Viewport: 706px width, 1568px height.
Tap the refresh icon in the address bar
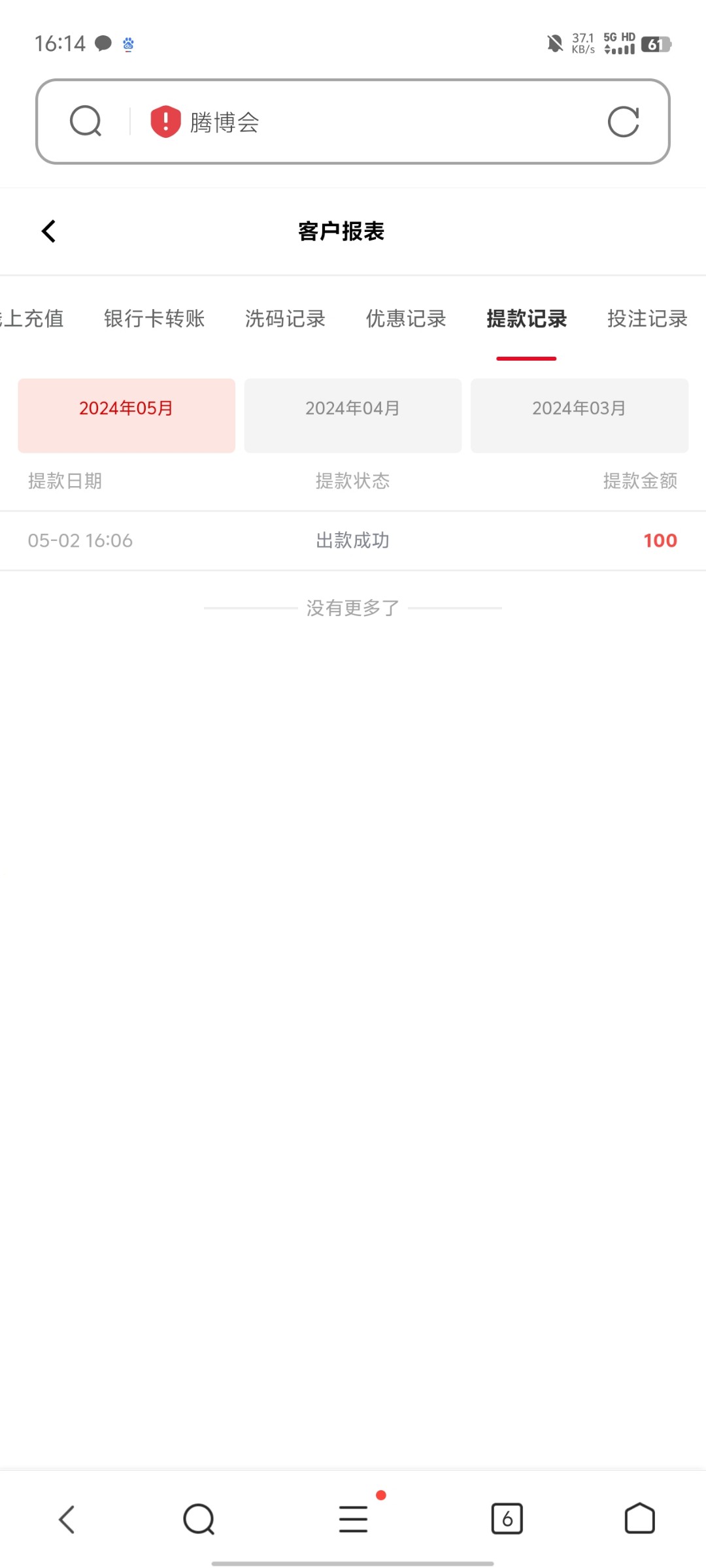[624, 122]
